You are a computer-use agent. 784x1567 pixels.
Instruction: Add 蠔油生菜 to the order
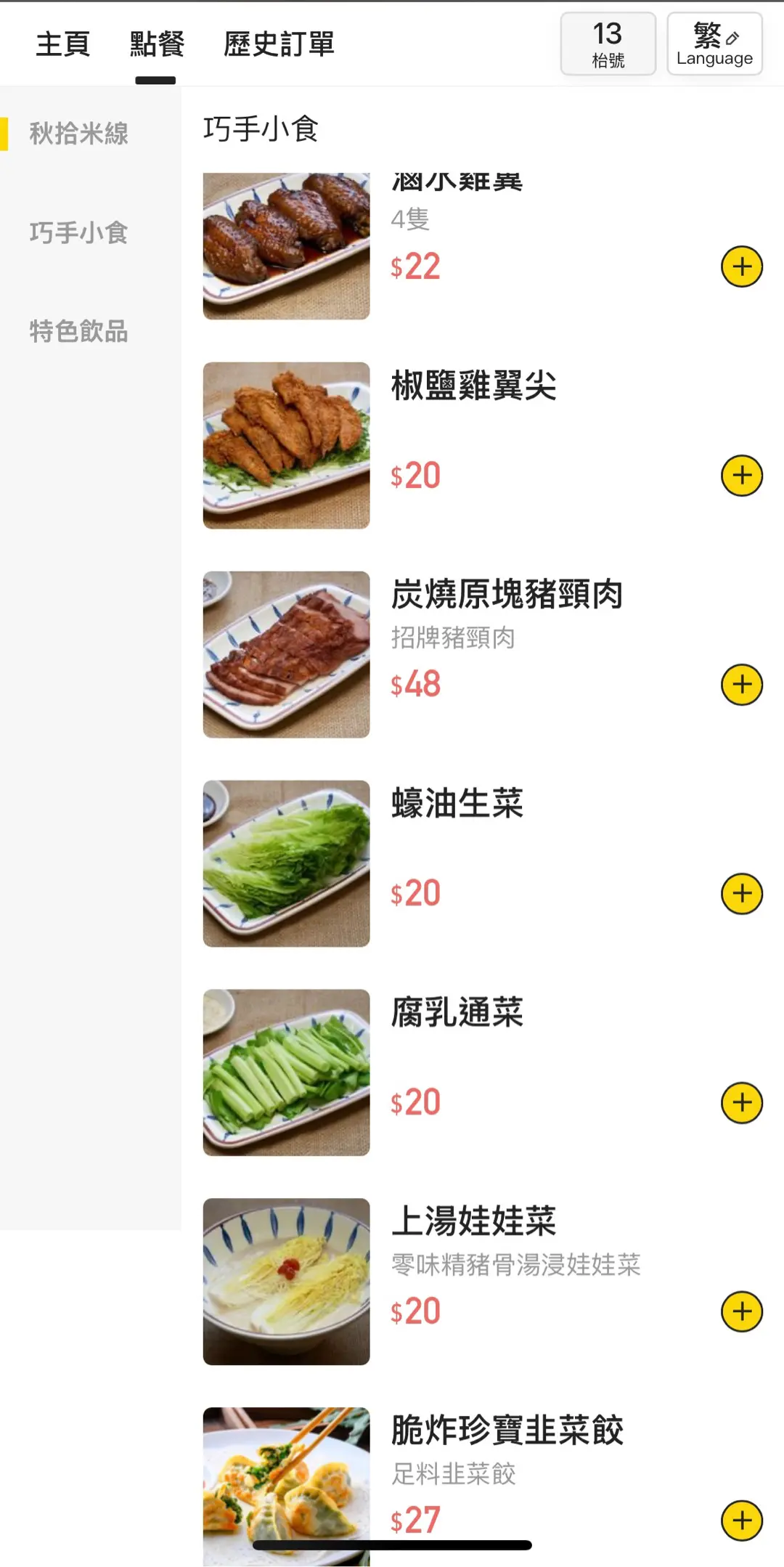[x=741, y=894]
